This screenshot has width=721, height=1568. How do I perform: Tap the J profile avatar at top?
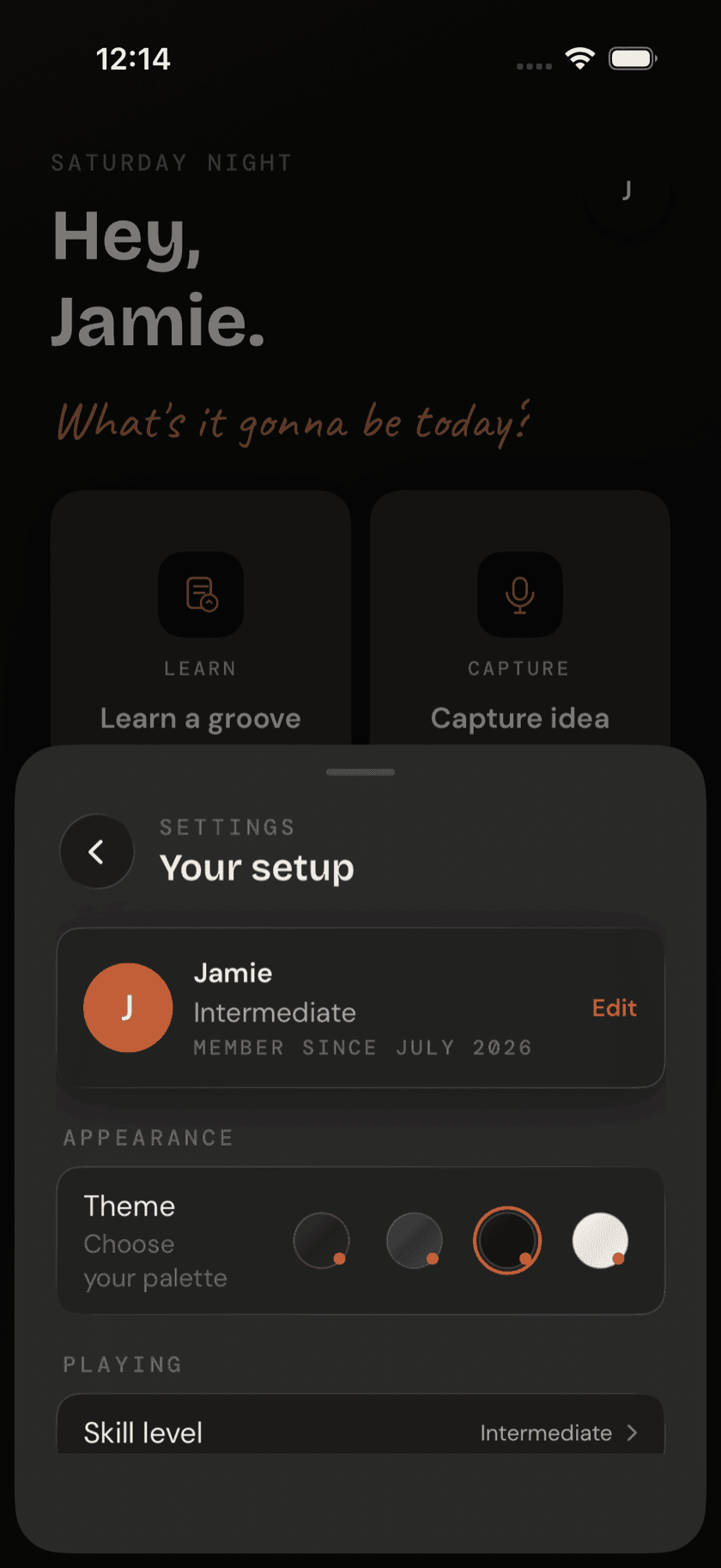point(627,191)
